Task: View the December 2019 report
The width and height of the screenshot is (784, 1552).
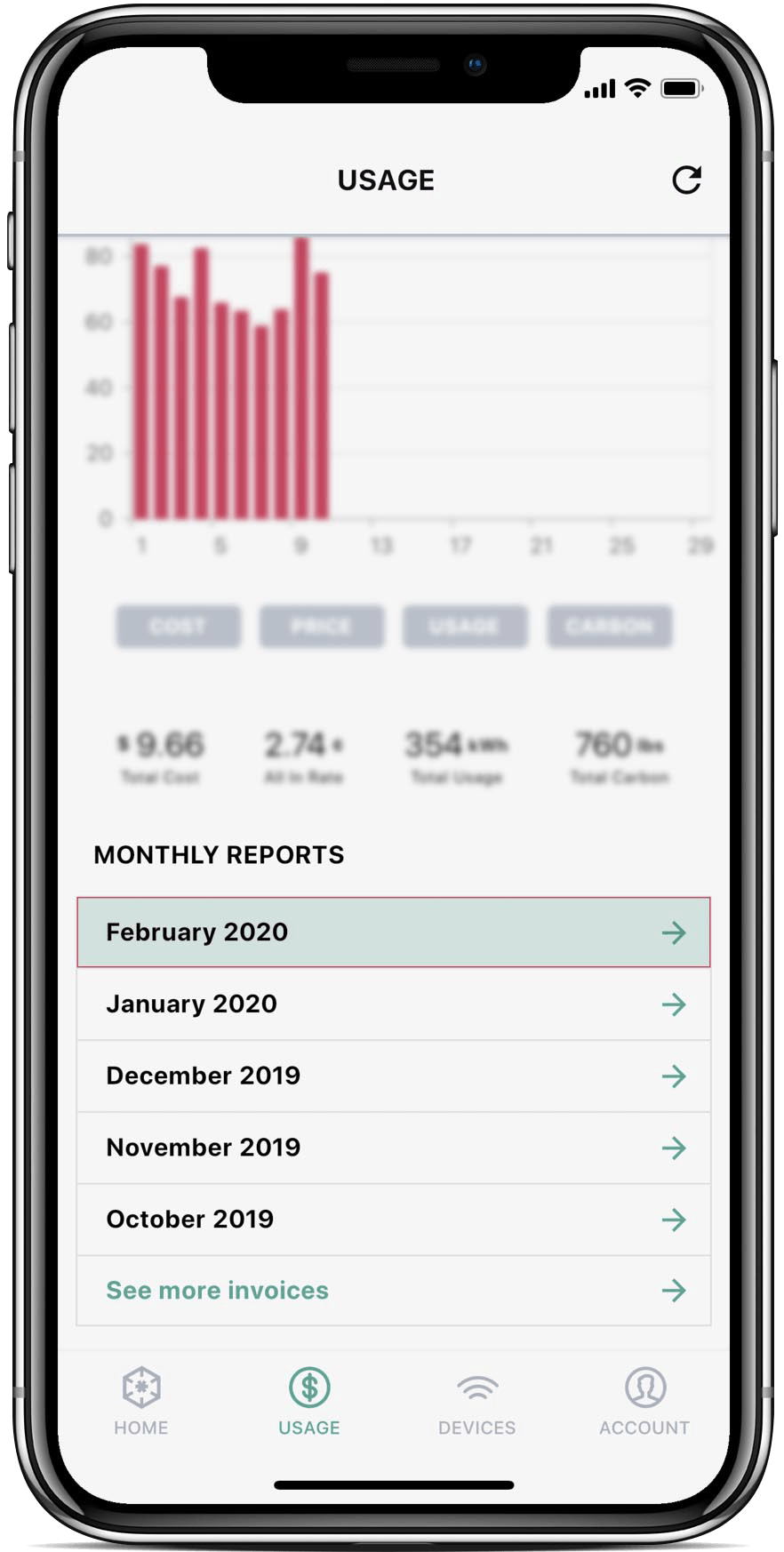Action: click(393, 1076)
